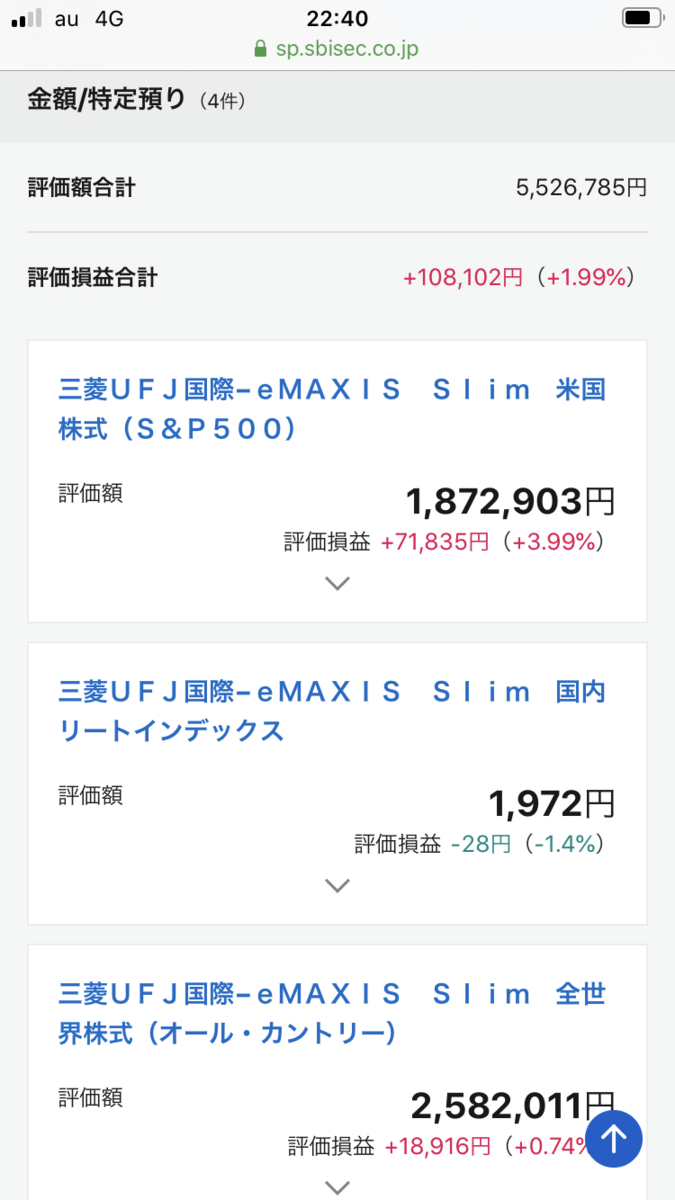Expand details for the オール・カントリー fund card

point(338,1187)
